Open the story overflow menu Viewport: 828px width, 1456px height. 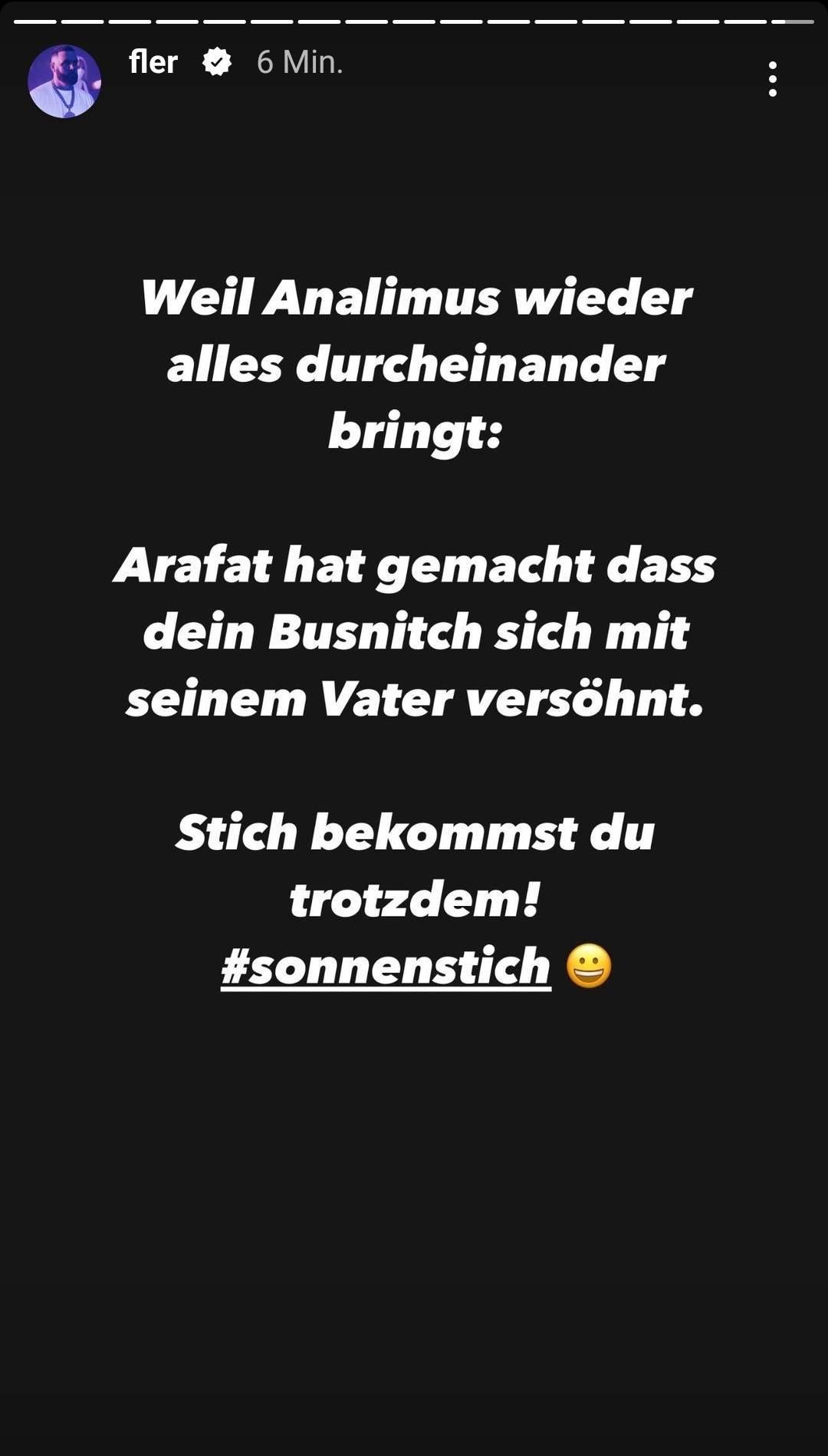point(772,79)
